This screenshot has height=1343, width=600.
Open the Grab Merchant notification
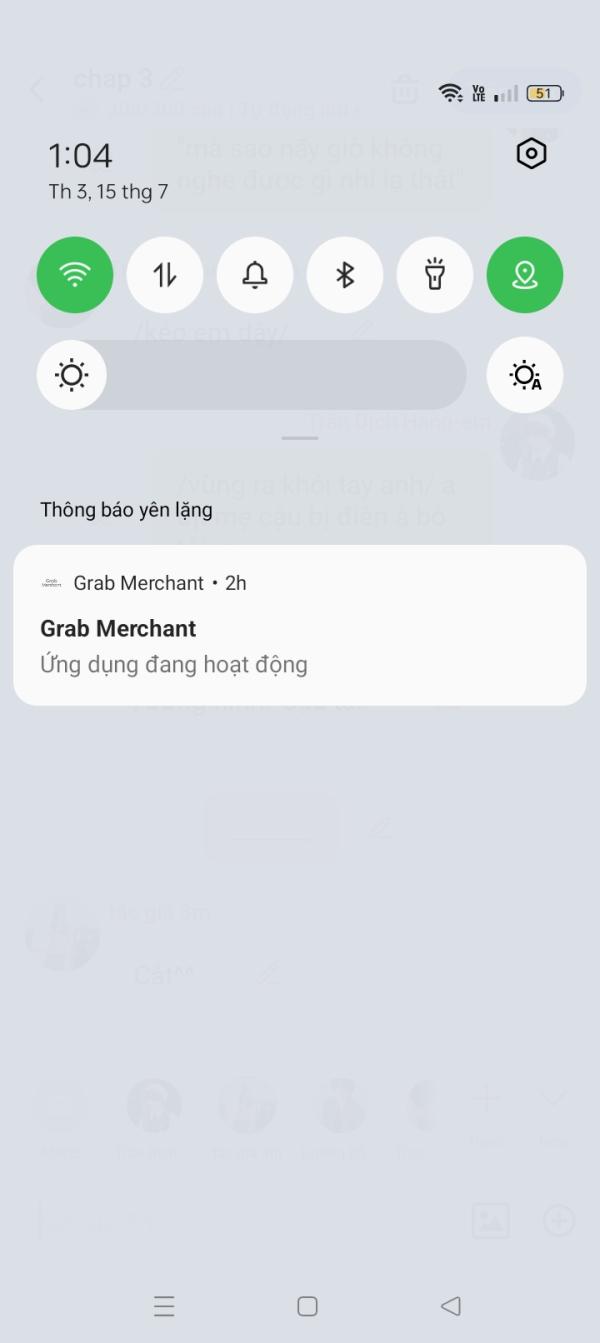pos(300,625)
